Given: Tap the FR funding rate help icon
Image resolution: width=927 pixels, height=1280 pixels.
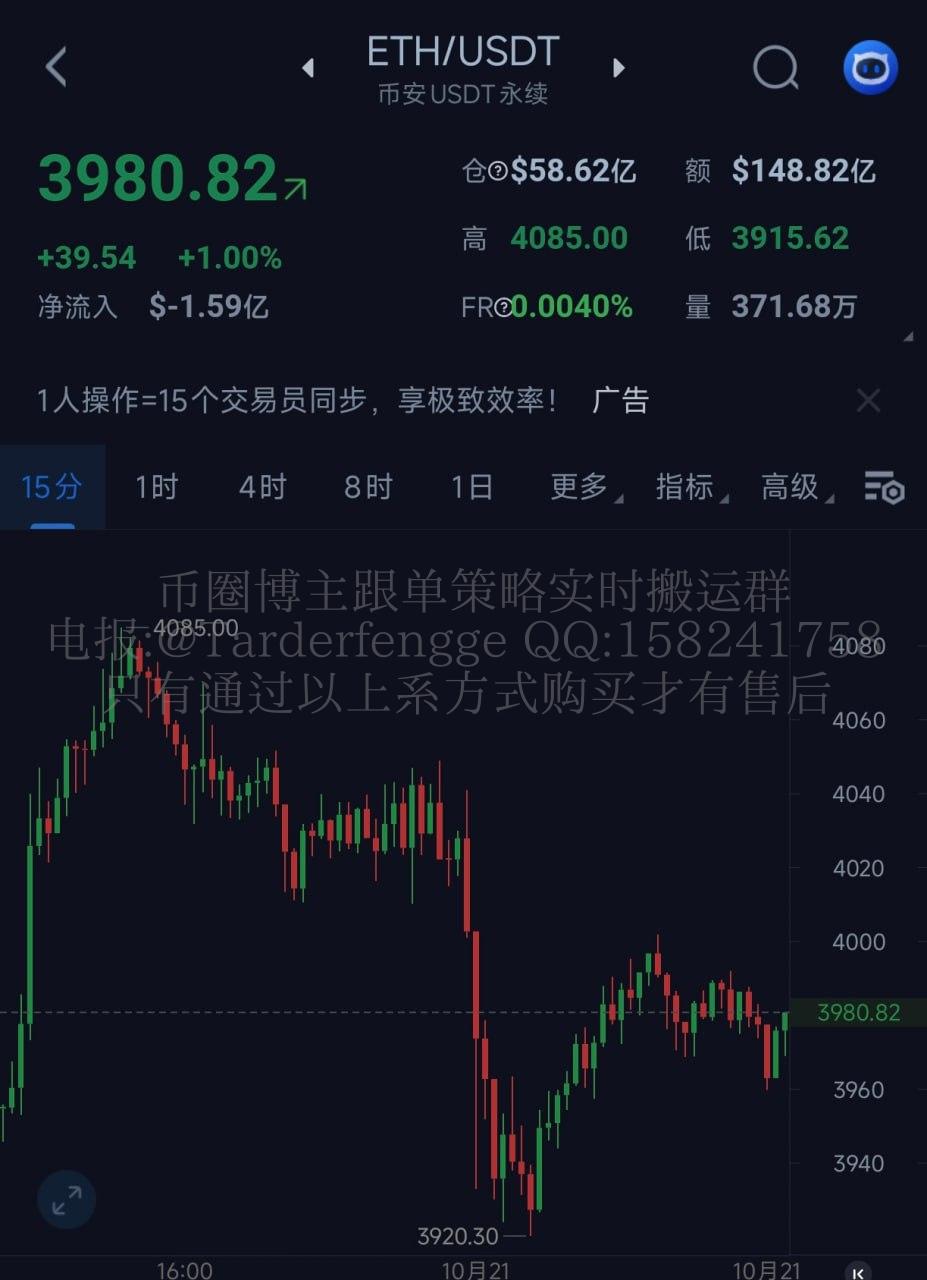Looking at the screenshot, I should click(x=503, y=307).
